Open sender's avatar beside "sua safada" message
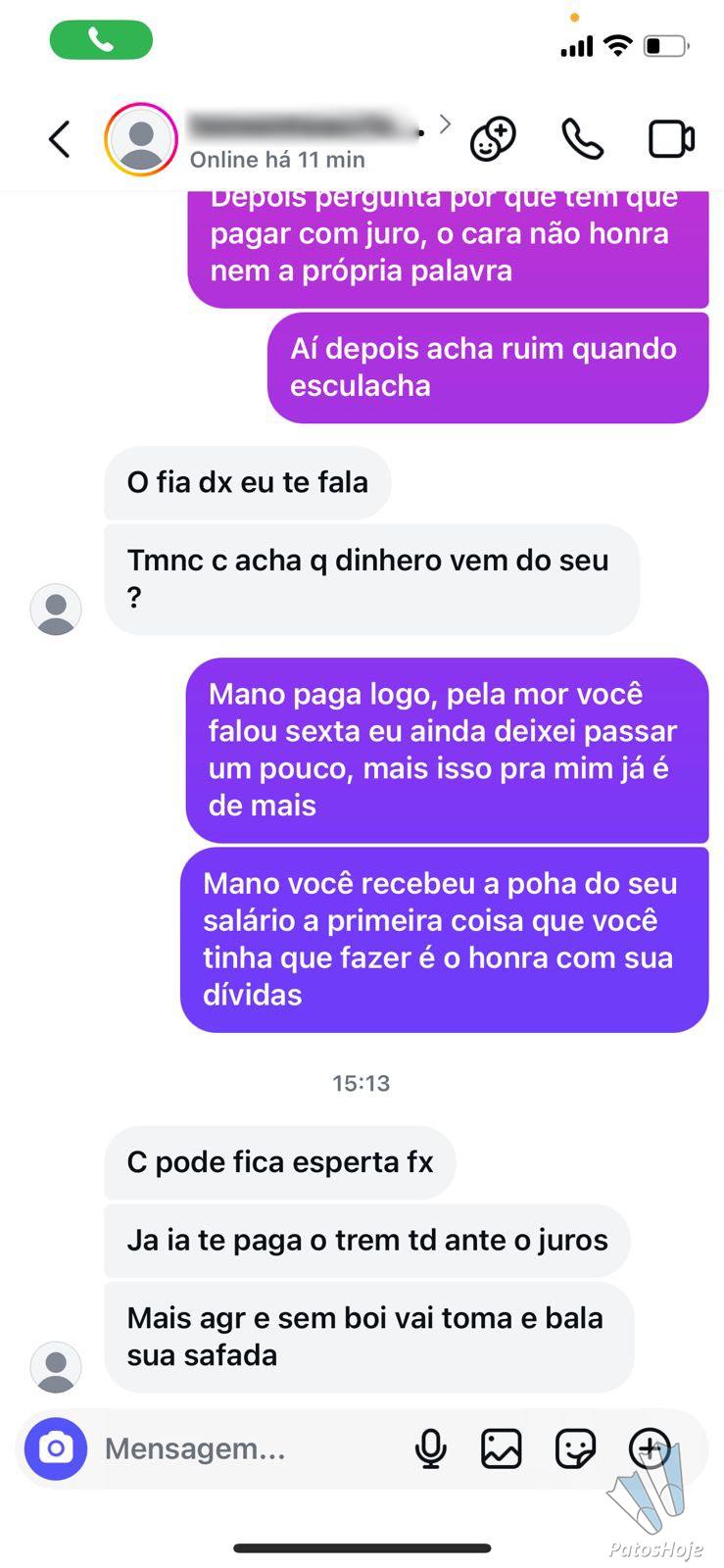 tap(56, 1366)
